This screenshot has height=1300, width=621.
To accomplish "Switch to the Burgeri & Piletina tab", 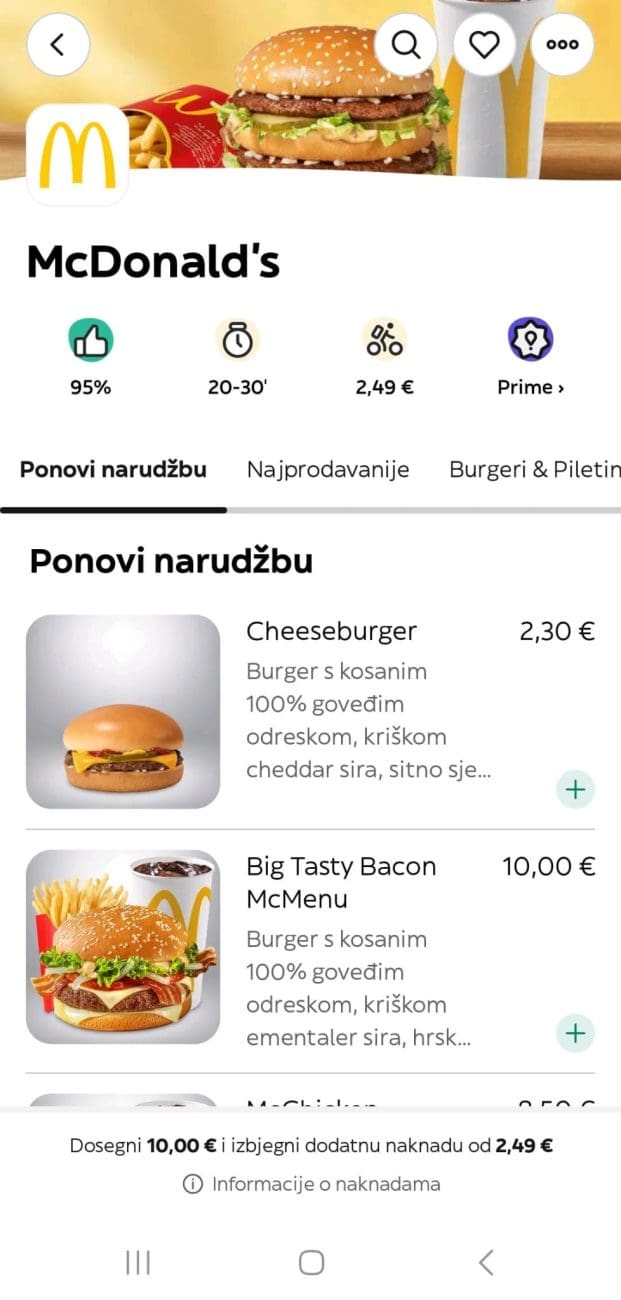I will (534, 469).
